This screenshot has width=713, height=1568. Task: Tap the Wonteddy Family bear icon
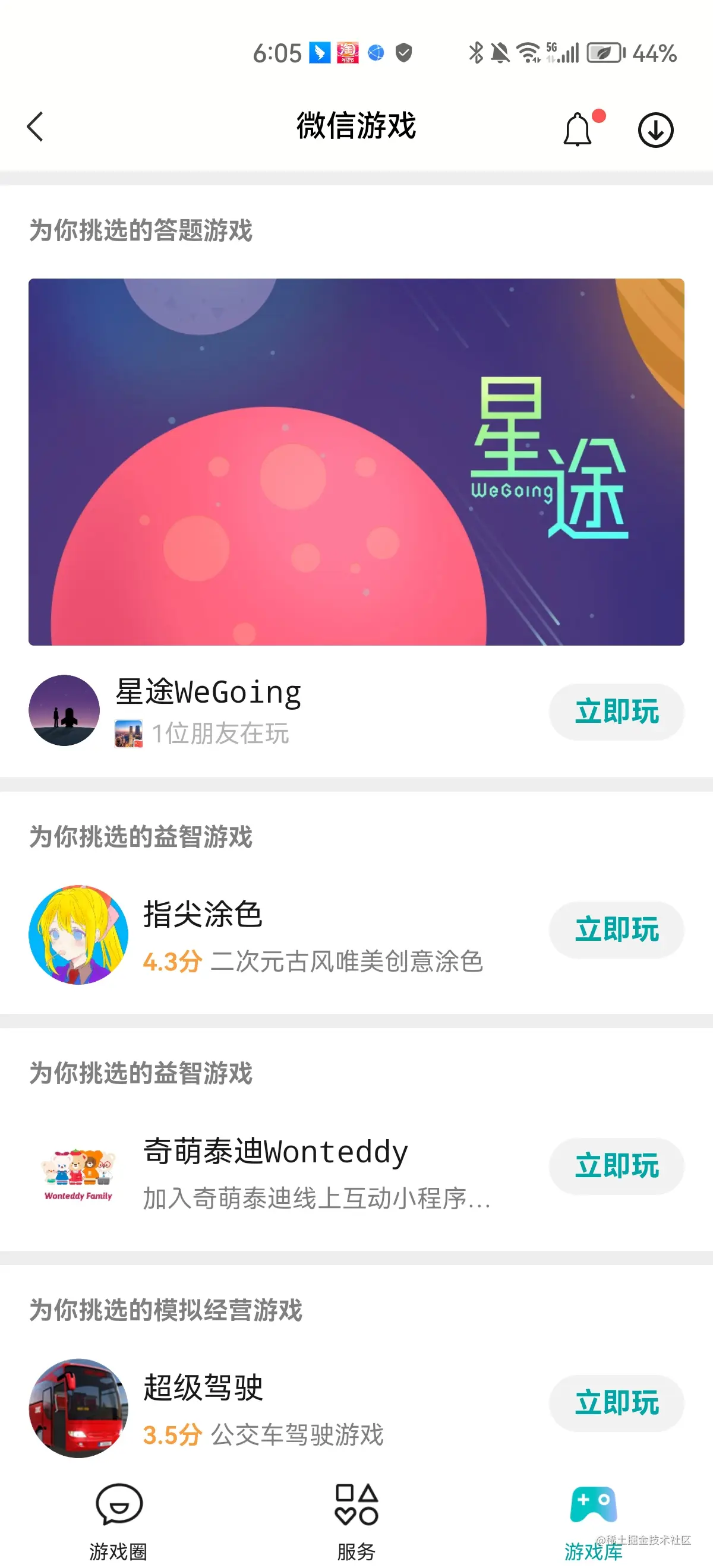78,1172
